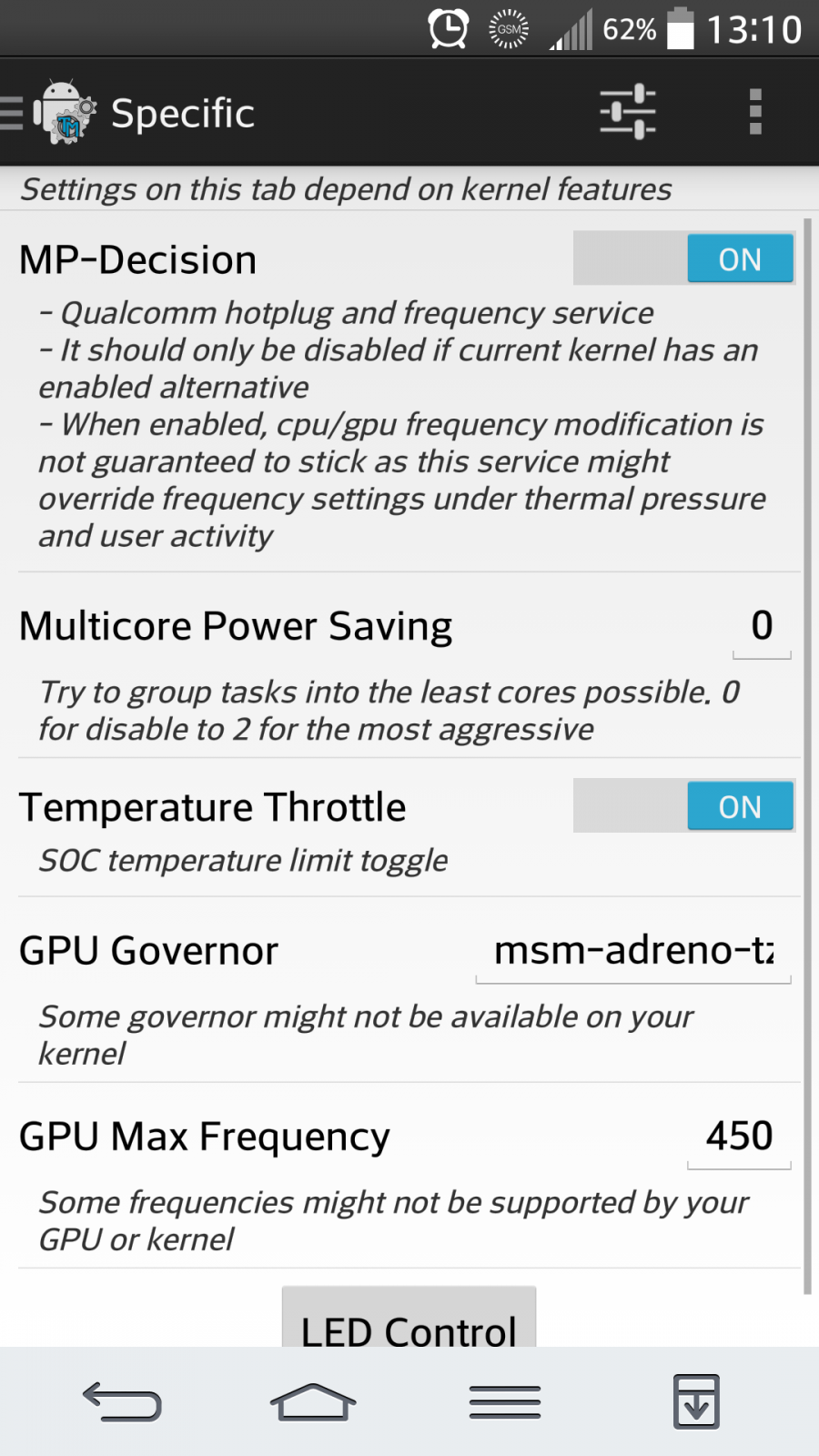Image resolution: width=819 pixels, height=1456 pixels.
Task: Go to the home screen
Action: pyautogui.click(x=312, y=1401)
